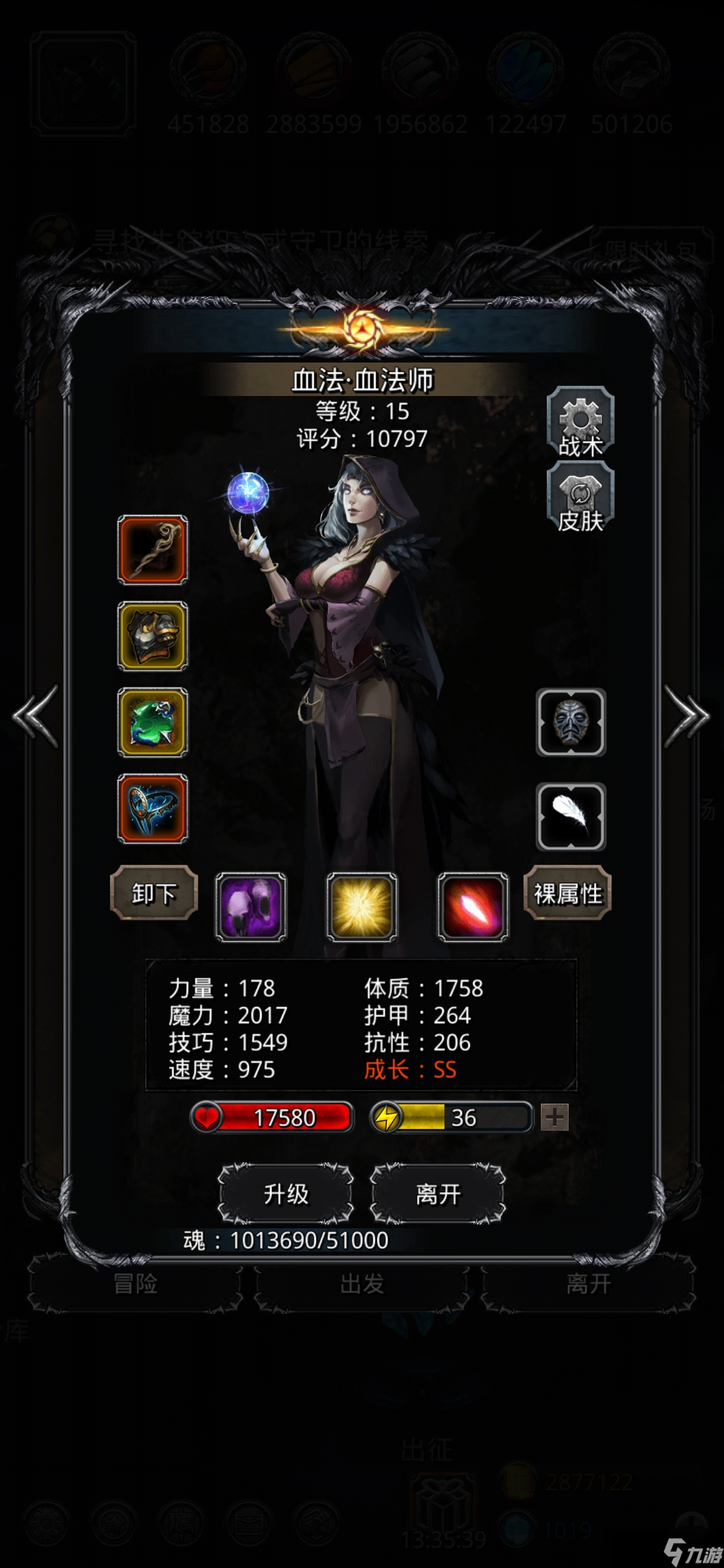Viewport: 724px width, 1568px height.
Task: Open the armor equipment slot
Action: (153, 636)
